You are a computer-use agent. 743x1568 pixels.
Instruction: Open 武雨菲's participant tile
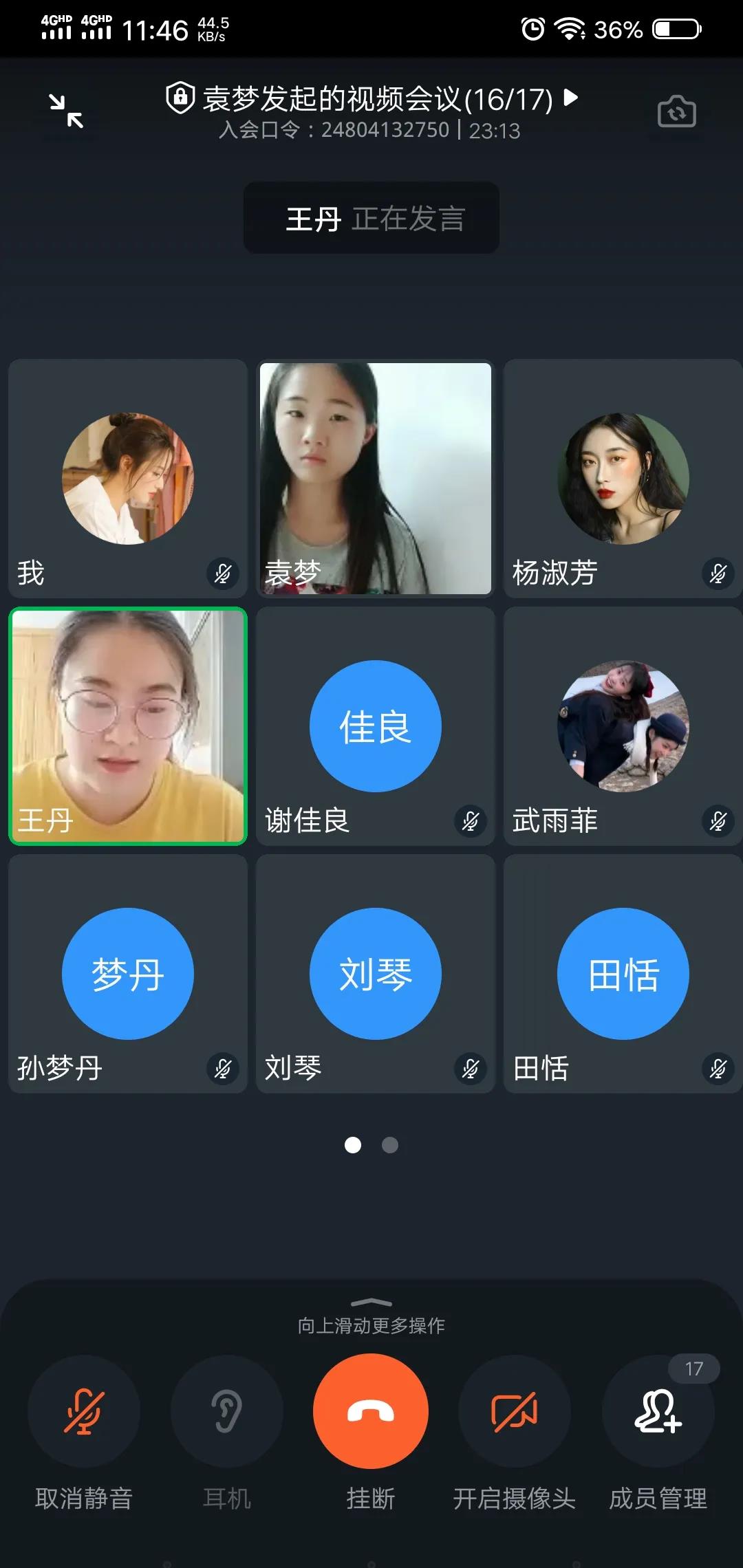click(623, 726)
